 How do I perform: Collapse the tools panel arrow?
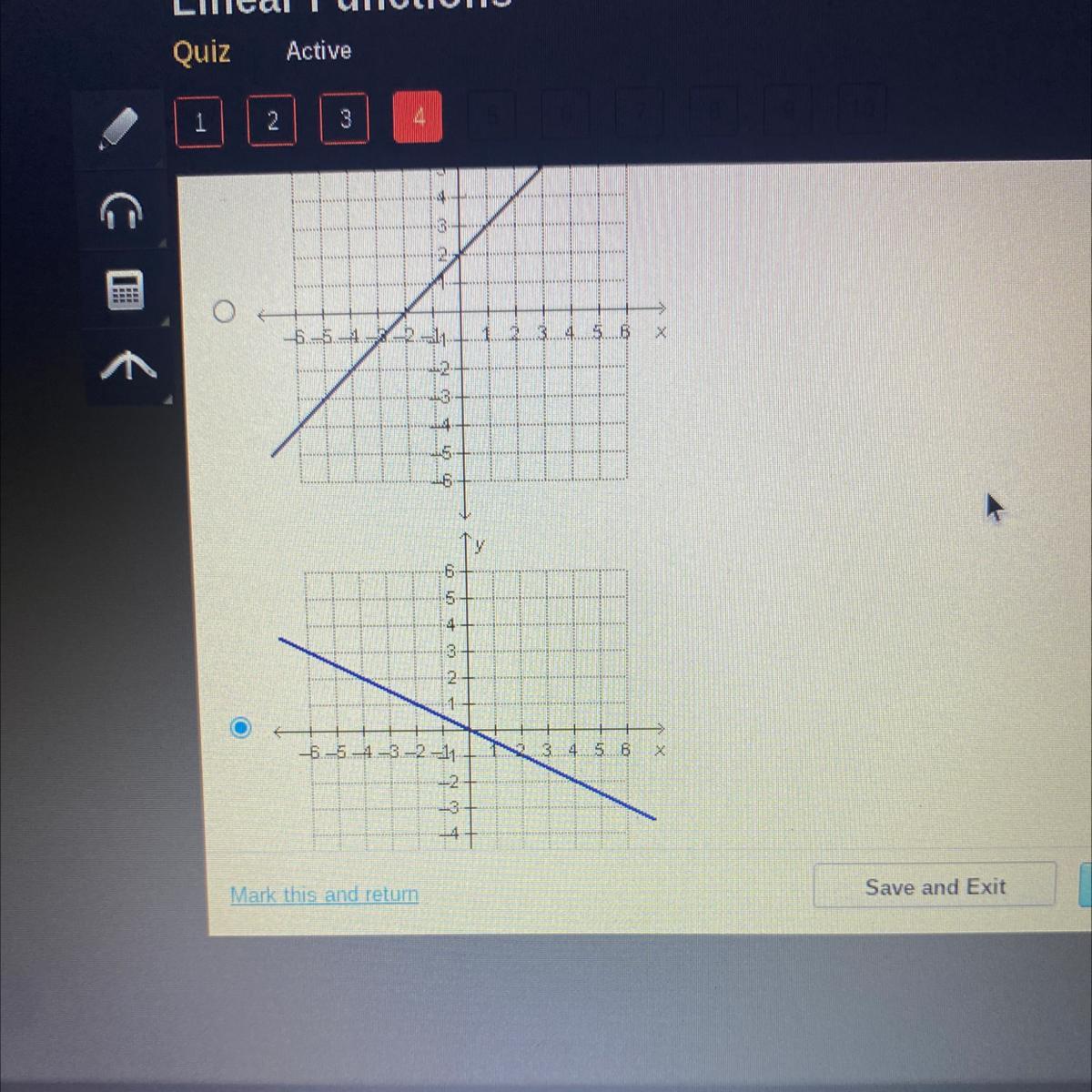point(126,366)
